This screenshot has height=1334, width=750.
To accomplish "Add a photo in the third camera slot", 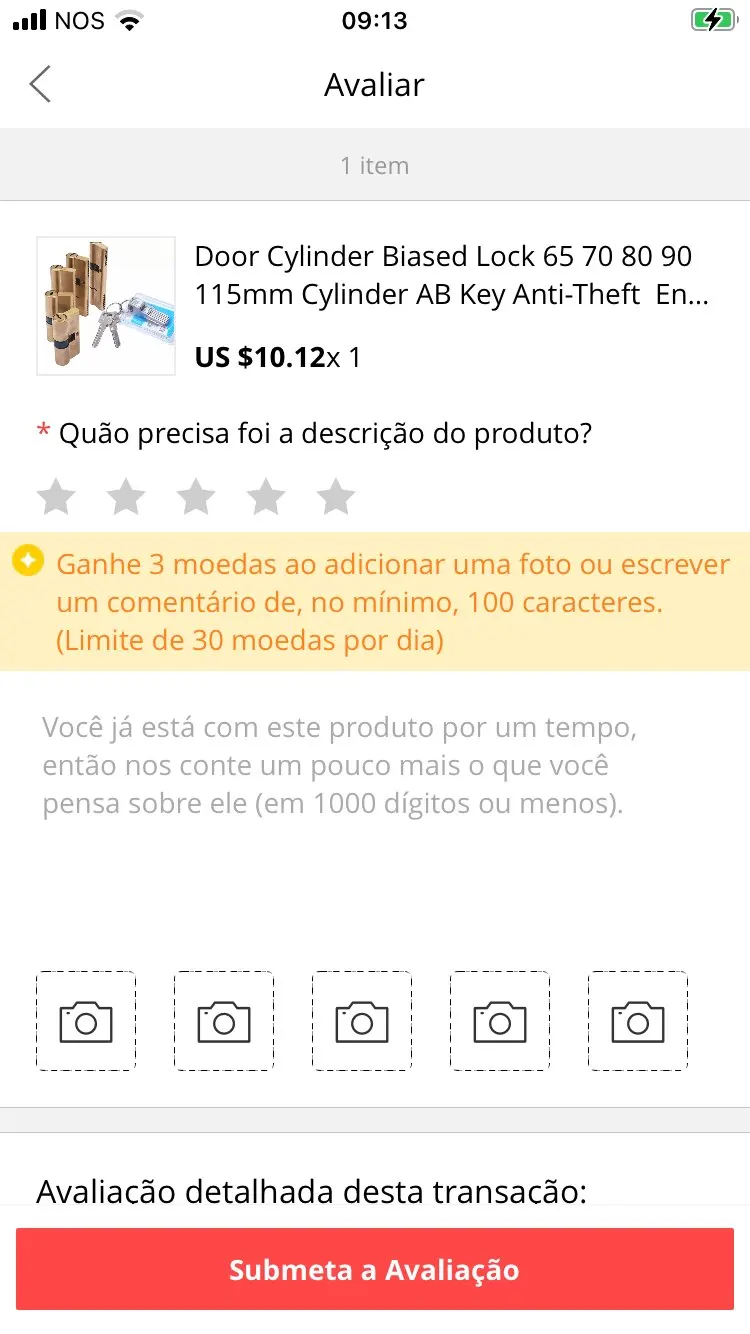I will point(362,1021).
